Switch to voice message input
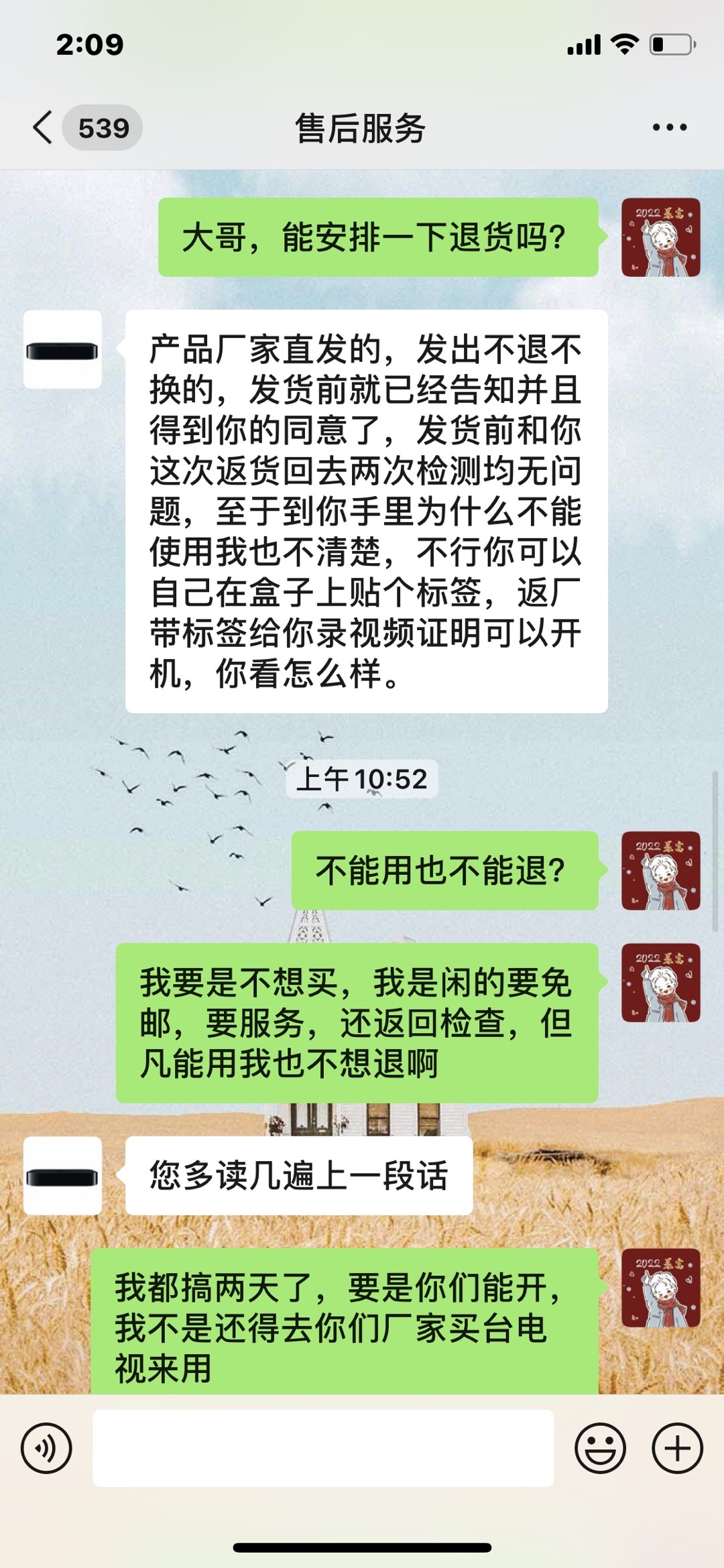This screenshot has height=1568, width=724. [x=46, y=1448]
